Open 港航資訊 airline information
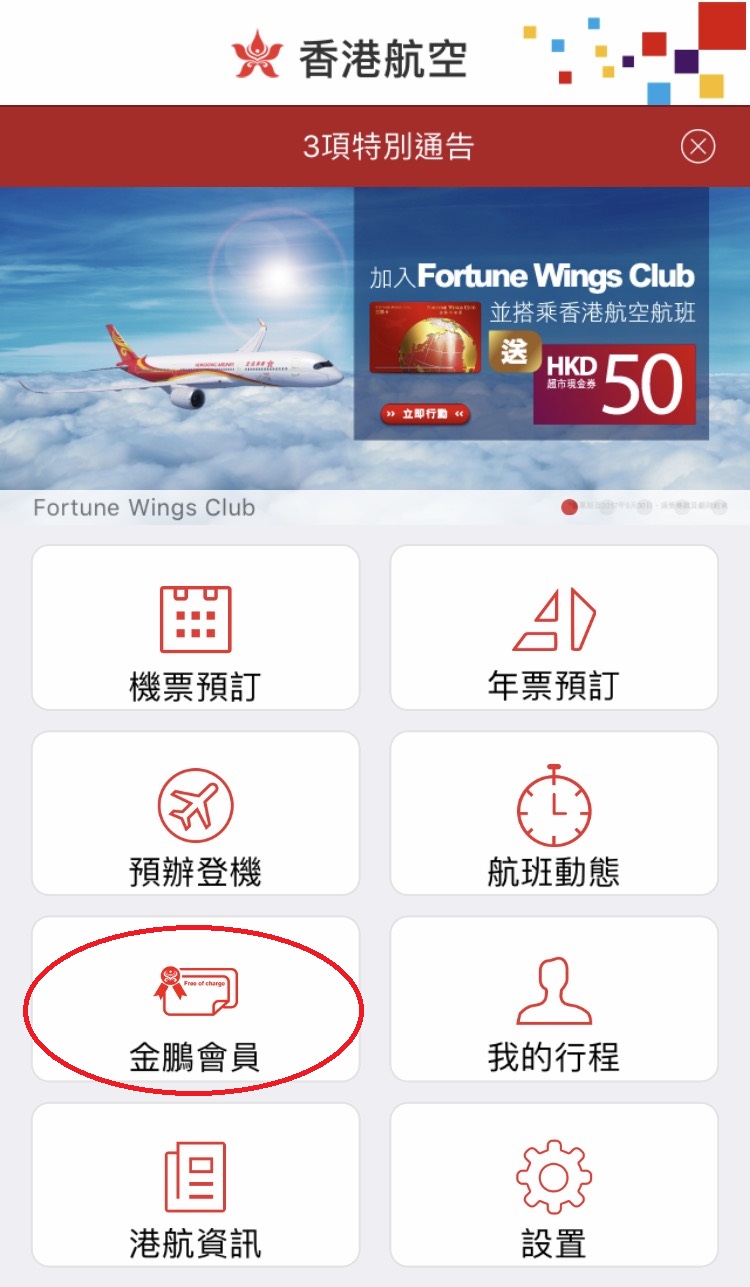This screenshot has width=750, height=1287. click(196, 1185)
